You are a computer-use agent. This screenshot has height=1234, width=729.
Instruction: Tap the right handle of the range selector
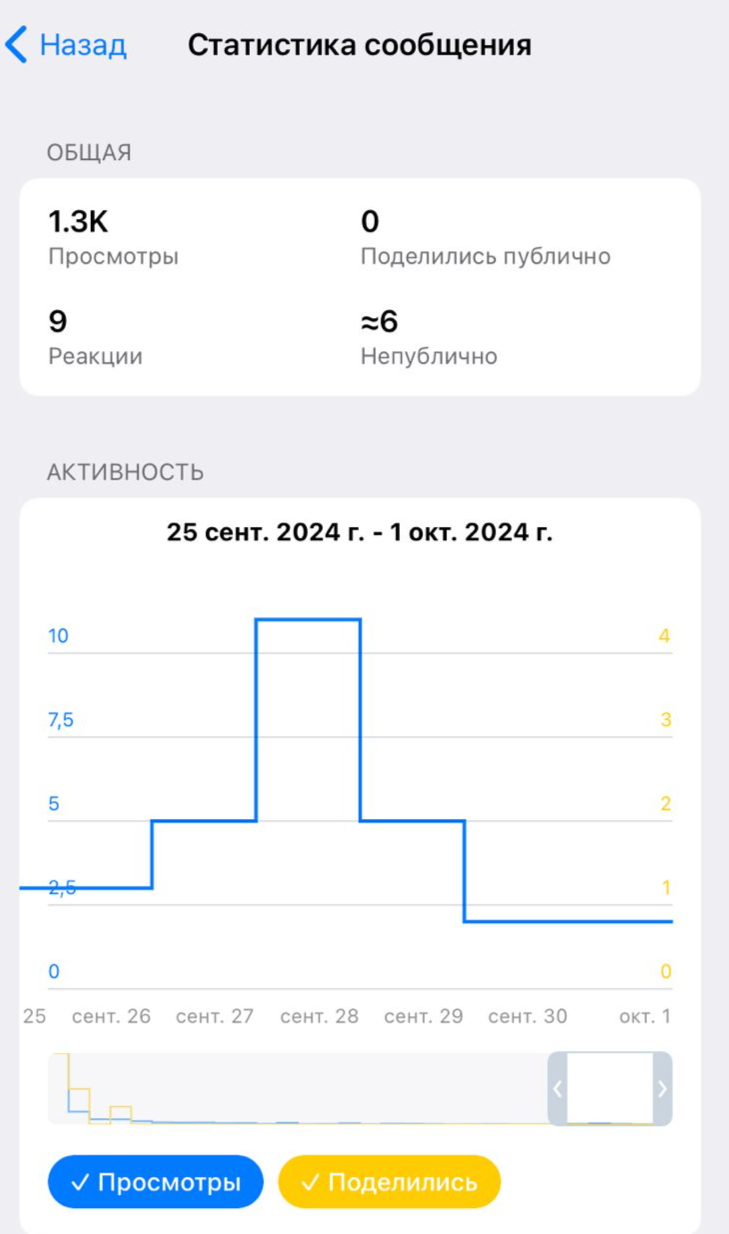tap(662, 1089)
